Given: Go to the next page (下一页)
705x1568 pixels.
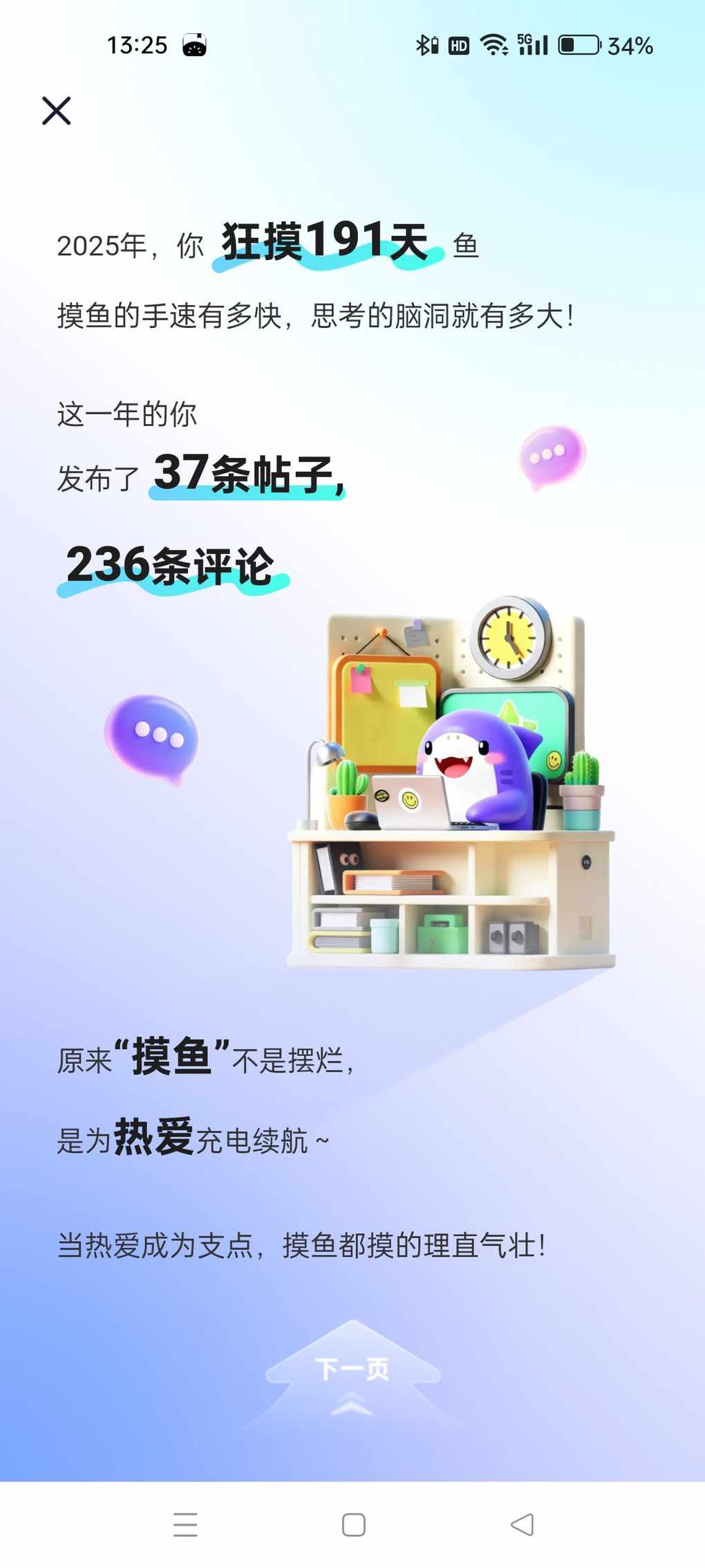Looking at the screenshot, I should pos(352,1368).
